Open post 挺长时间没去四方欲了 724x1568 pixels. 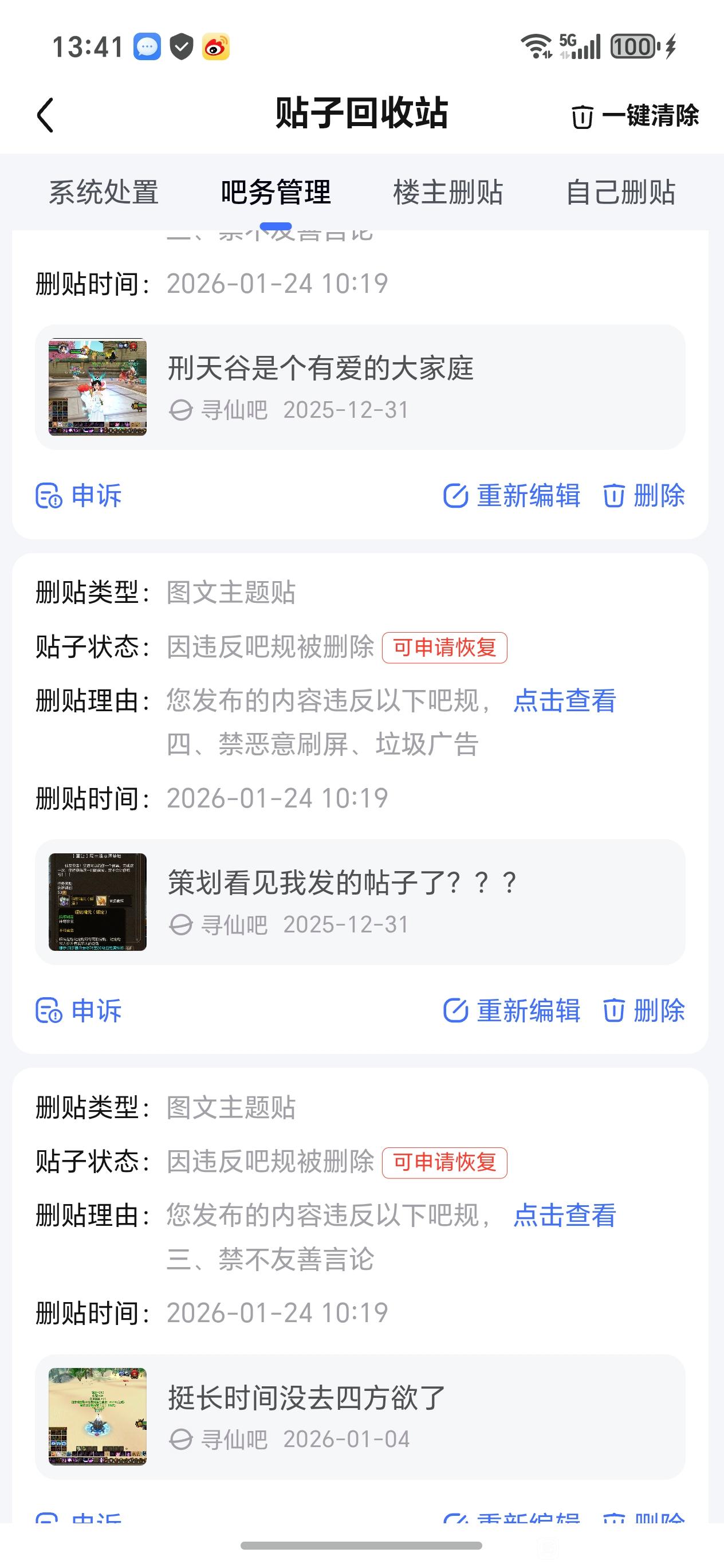[360, 1417]
